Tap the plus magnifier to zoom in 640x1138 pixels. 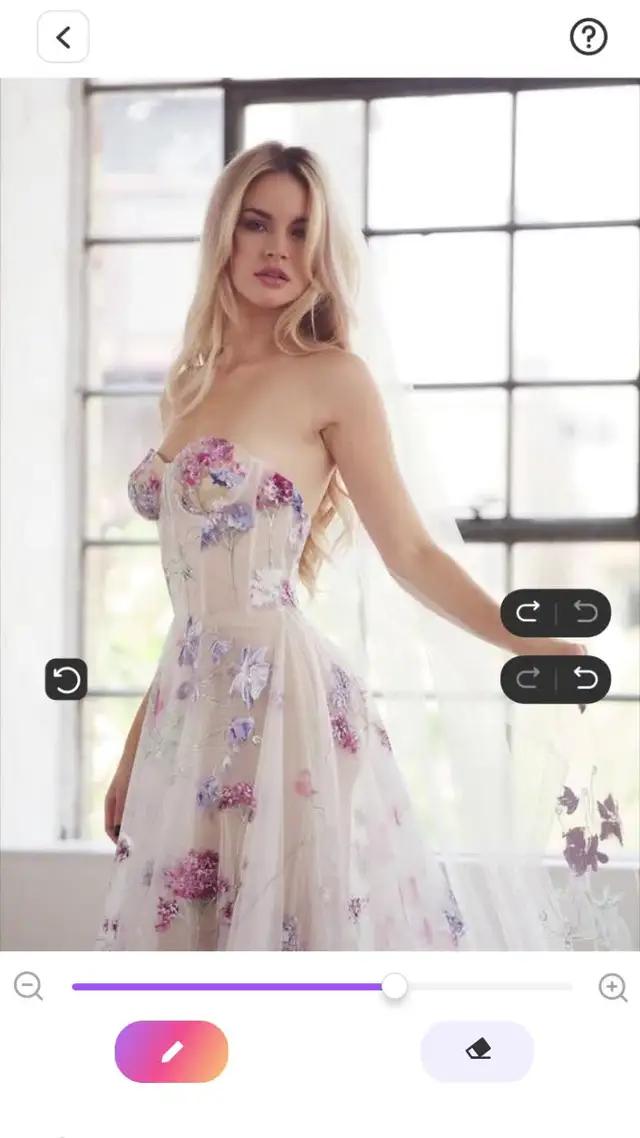[x=612, y=987]
